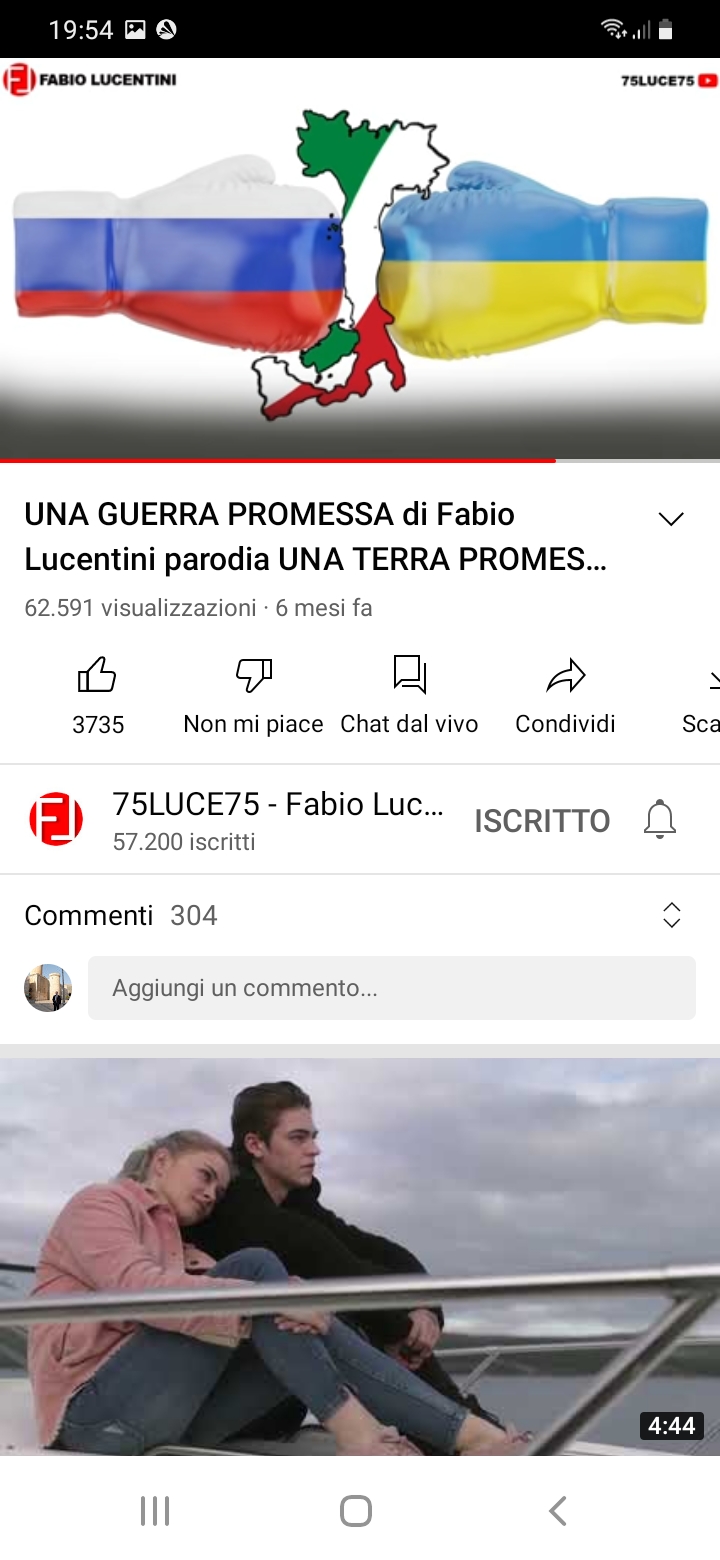Open Chat dal vivo
Viewport: 720px width, 1560px height.
pyautogui.click(x=409, y=695)
